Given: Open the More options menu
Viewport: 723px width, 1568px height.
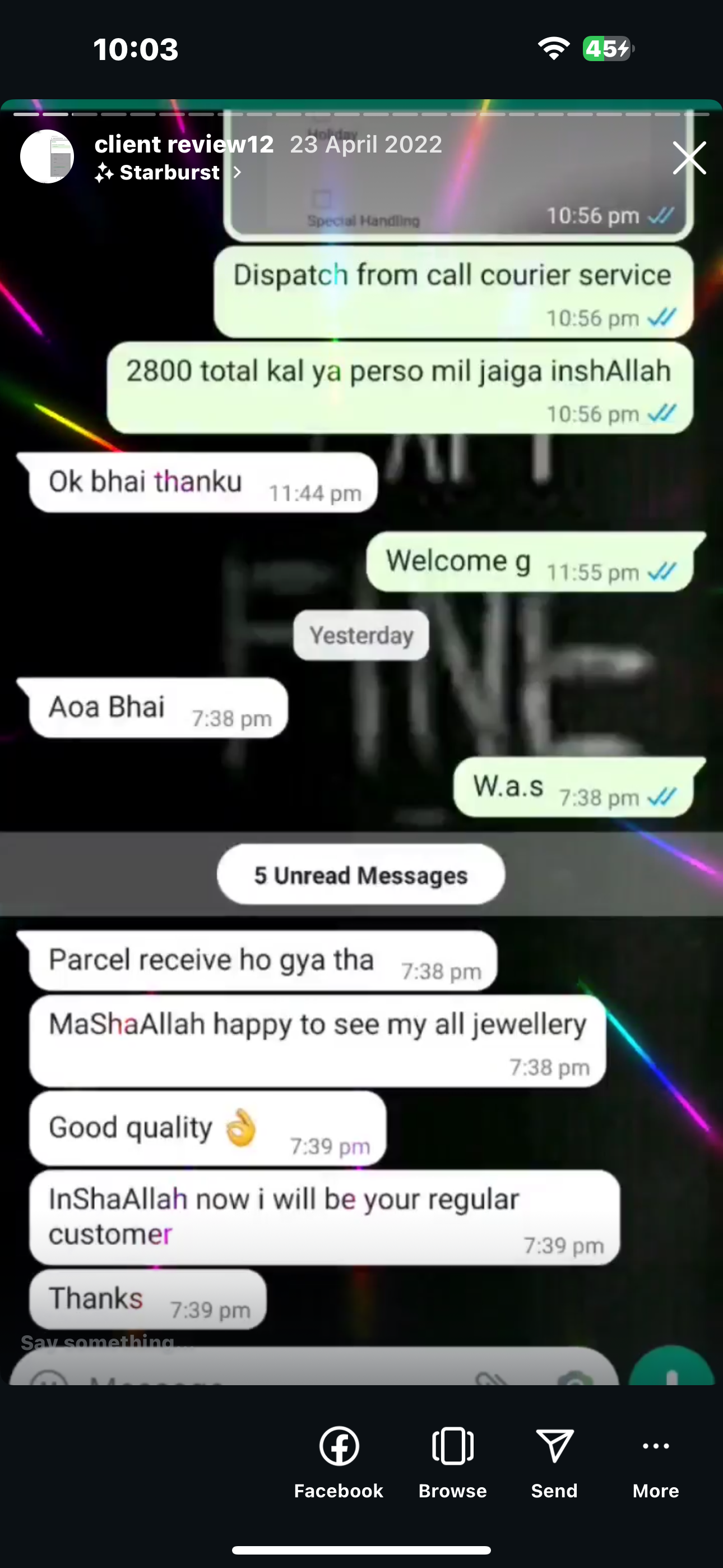Looking at the screenshot, I should click(655, 1461).
